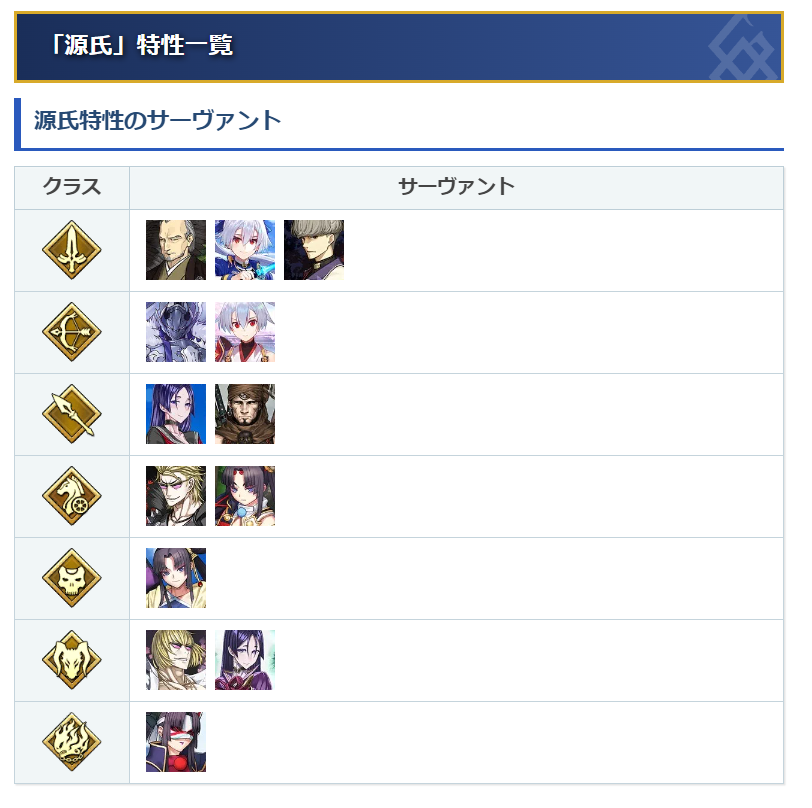The height and width of the screenshot is (808, 812).
Task: Select the purple-haired woman in Berserker row
Action: 245,660
